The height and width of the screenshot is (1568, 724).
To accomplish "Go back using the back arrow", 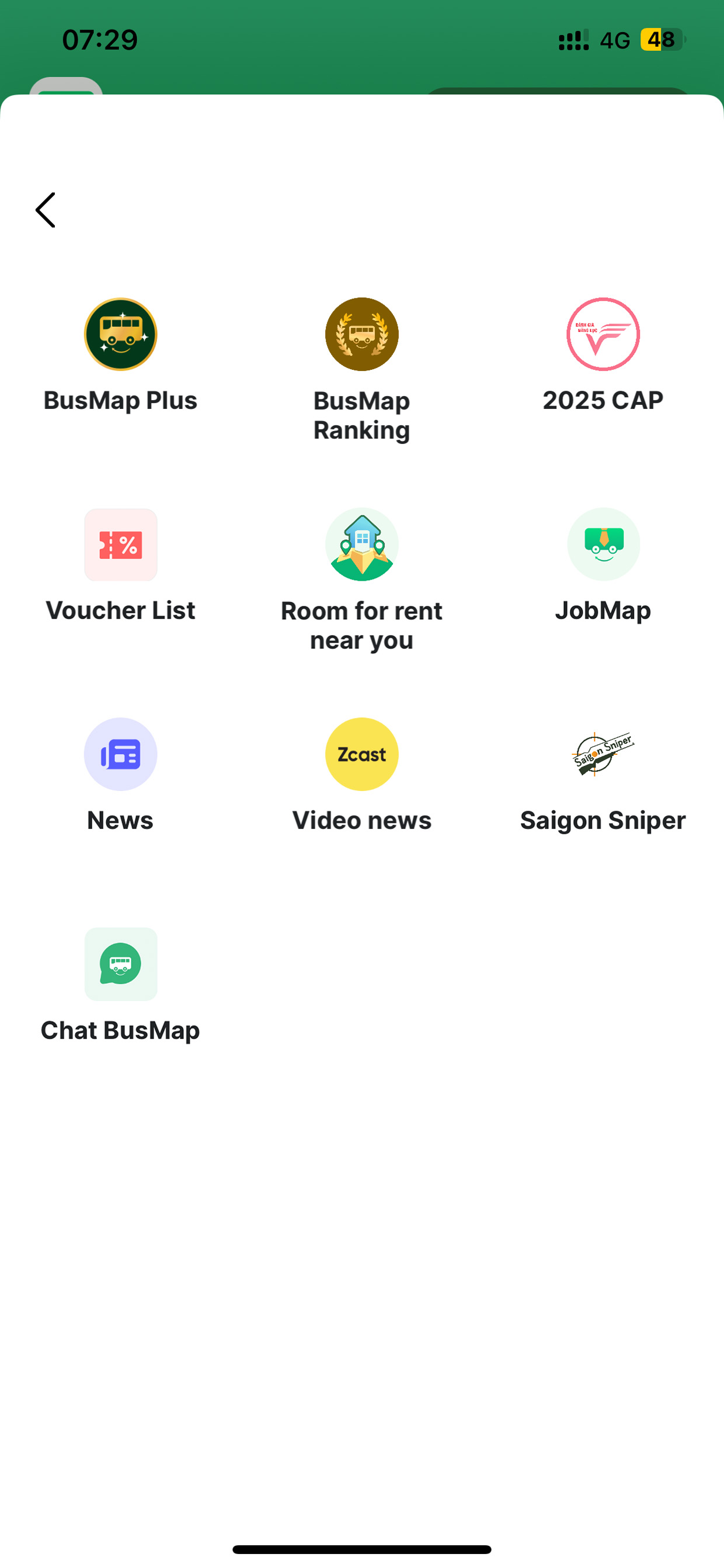I will (46, 210).
